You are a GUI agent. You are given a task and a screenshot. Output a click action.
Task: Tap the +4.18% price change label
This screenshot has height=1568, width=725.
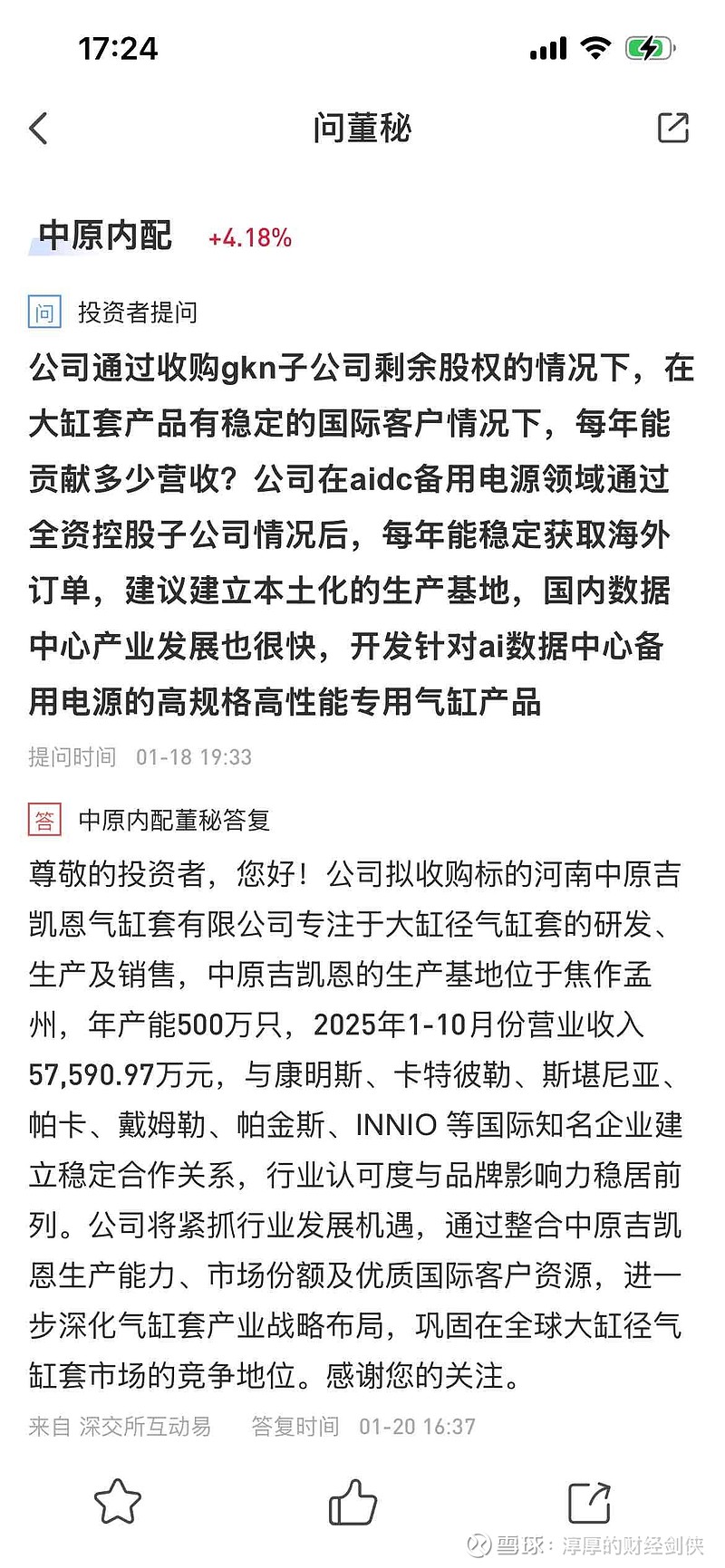pos(250,238)
